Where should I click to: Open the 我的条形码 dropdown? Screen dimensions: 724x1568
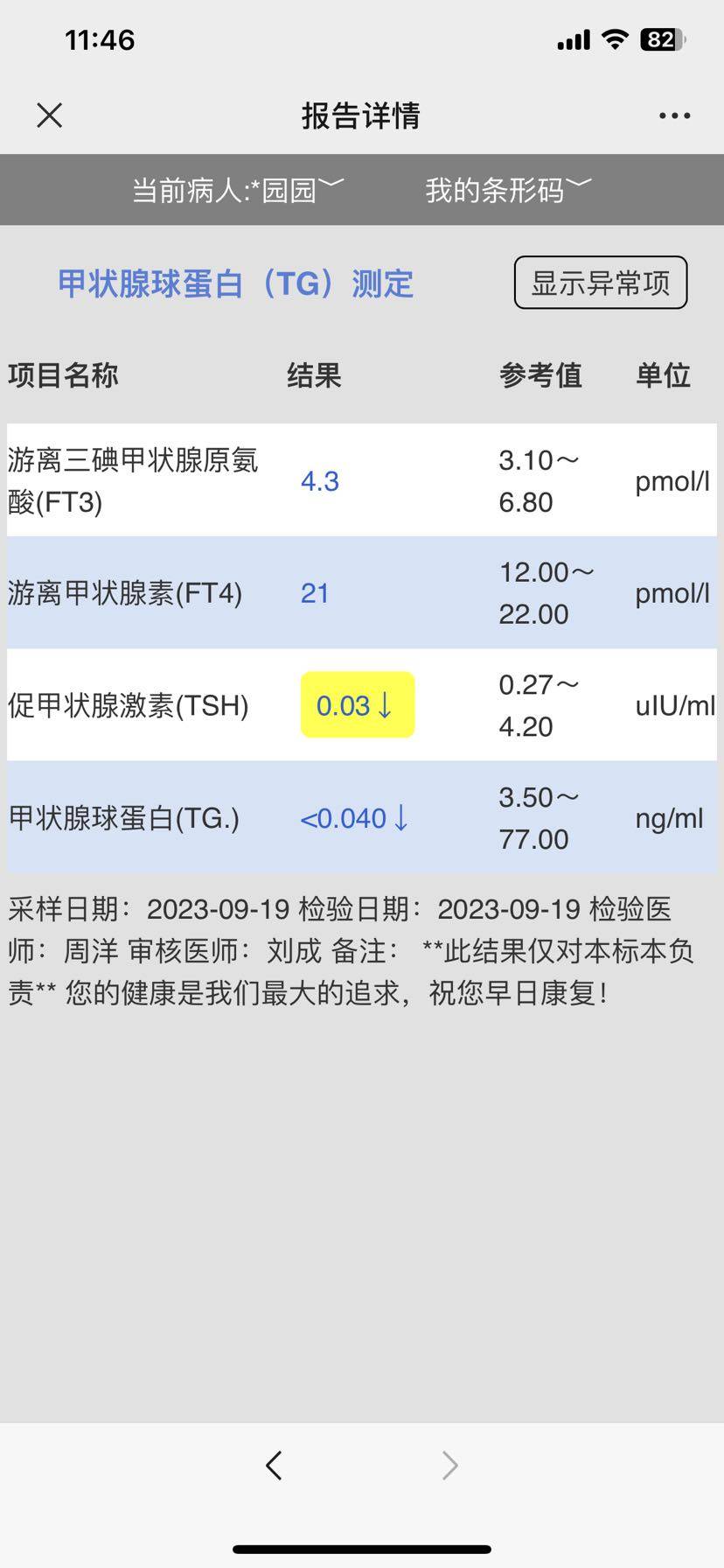coord(508,189)
